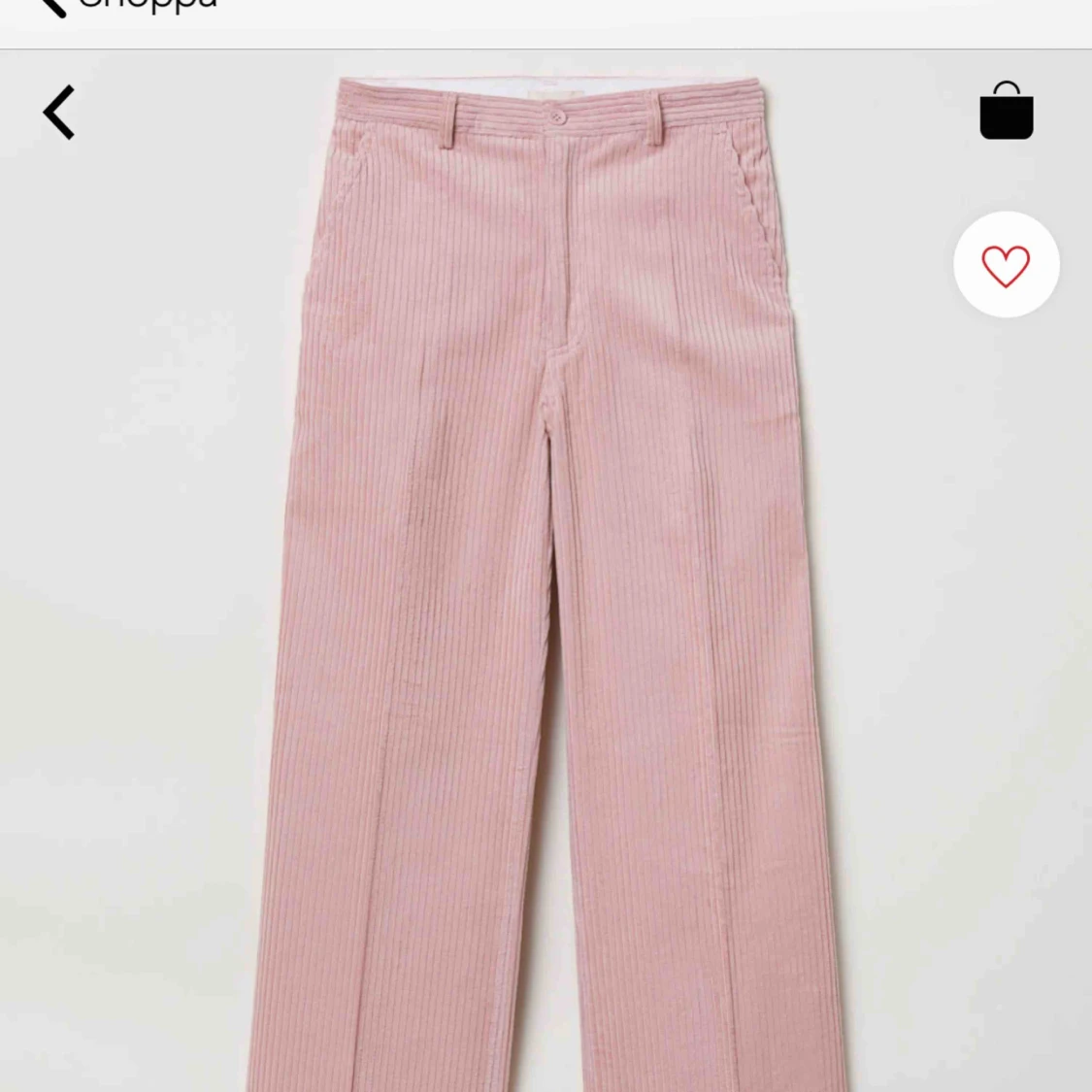Go back using the left arrow
Viewport: 1092px width, 1092px height.
click(x=59, y=113)
